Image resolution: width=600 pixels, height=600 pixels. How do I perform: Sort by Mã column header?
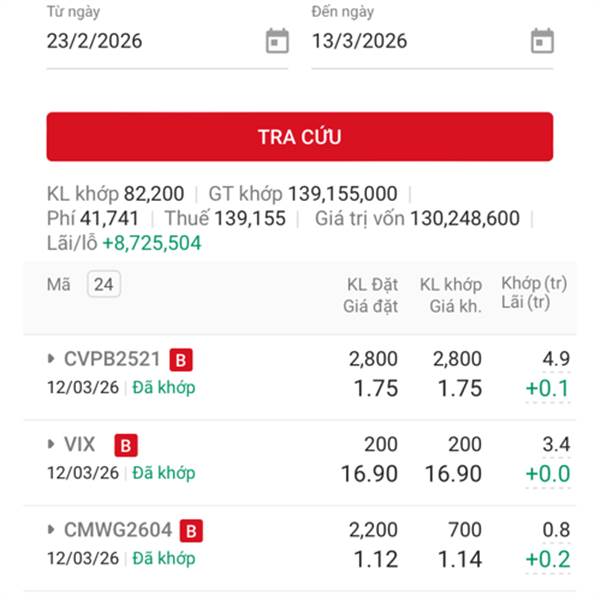tap(59, 284)
